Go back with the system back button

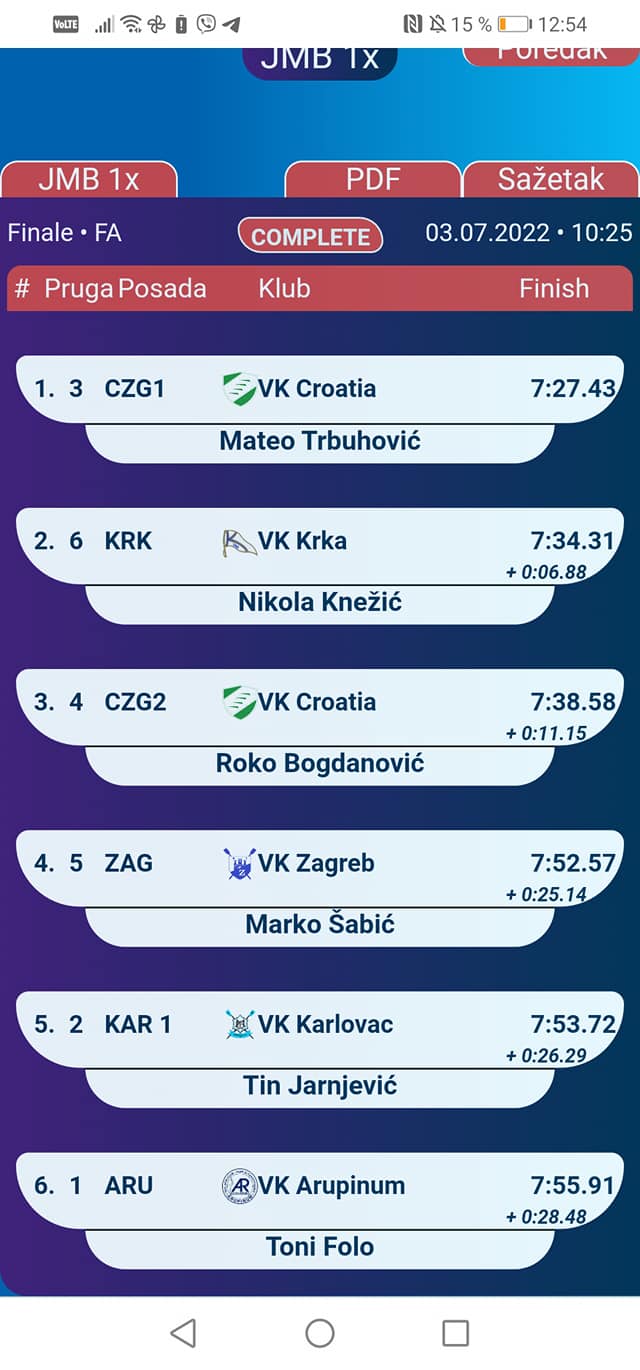point(183,1332)
